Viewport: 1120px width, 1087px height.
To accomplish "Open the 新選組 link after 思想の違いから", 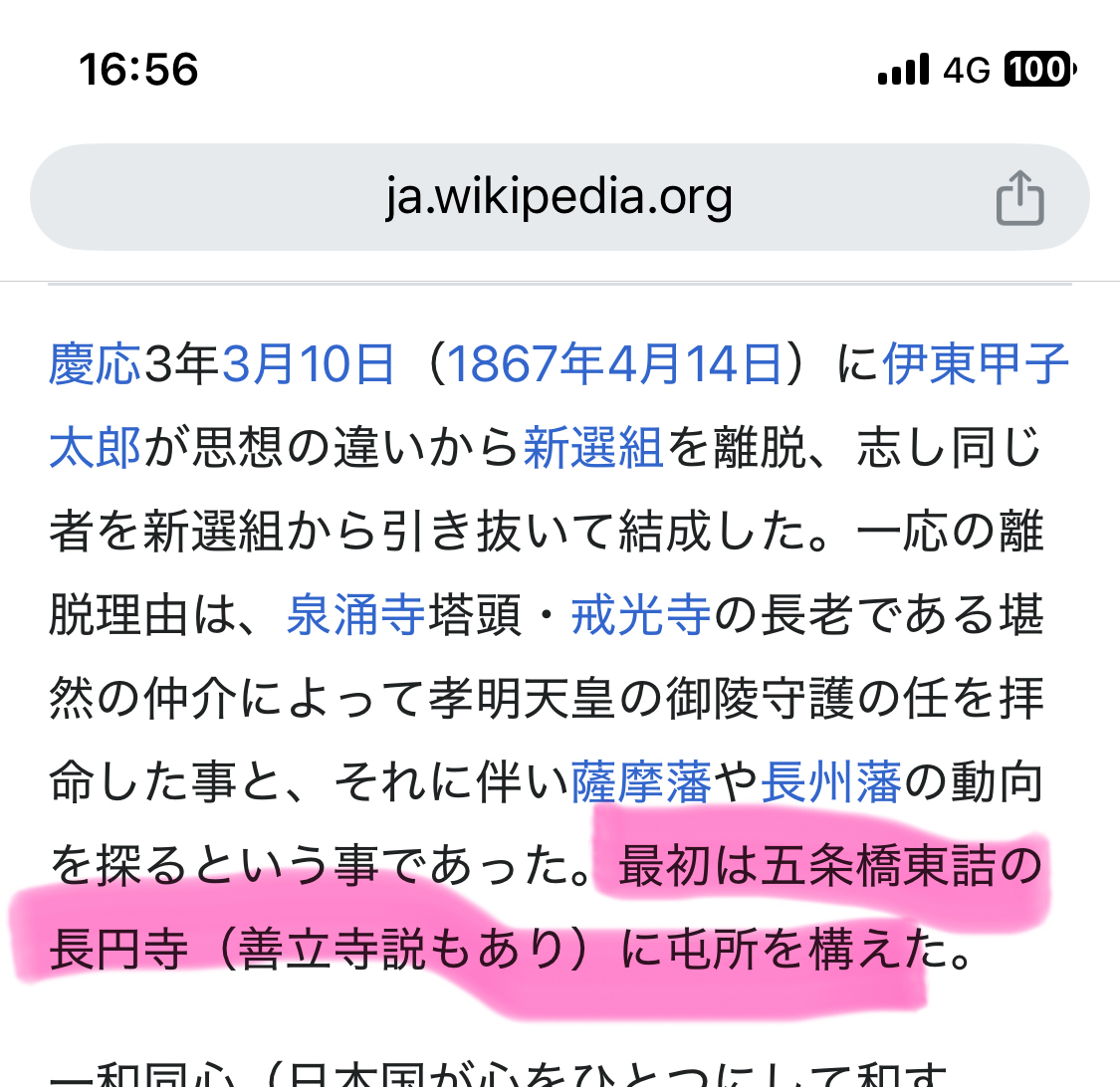I will tap(593, 449).
